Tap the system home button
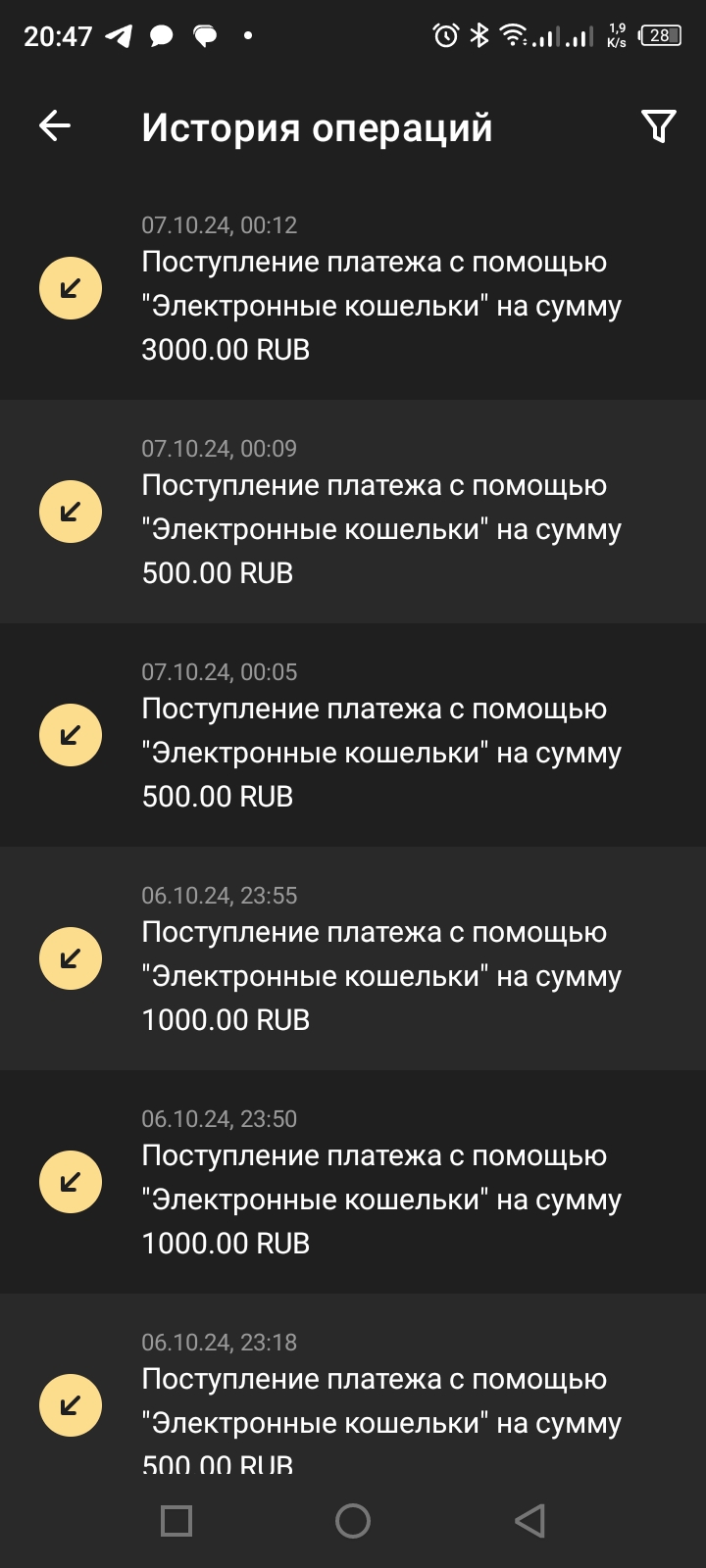Screen dimensions: 706x1568 pos(353,1521)
